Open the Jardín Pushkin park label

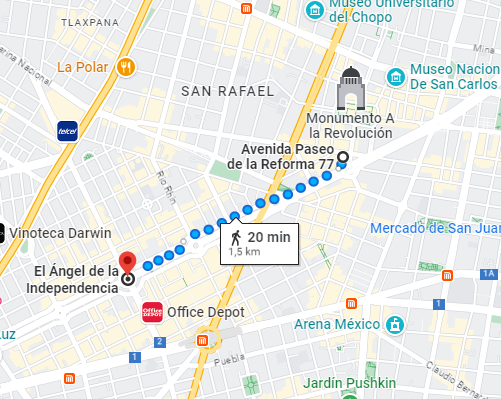pos(349,383)
